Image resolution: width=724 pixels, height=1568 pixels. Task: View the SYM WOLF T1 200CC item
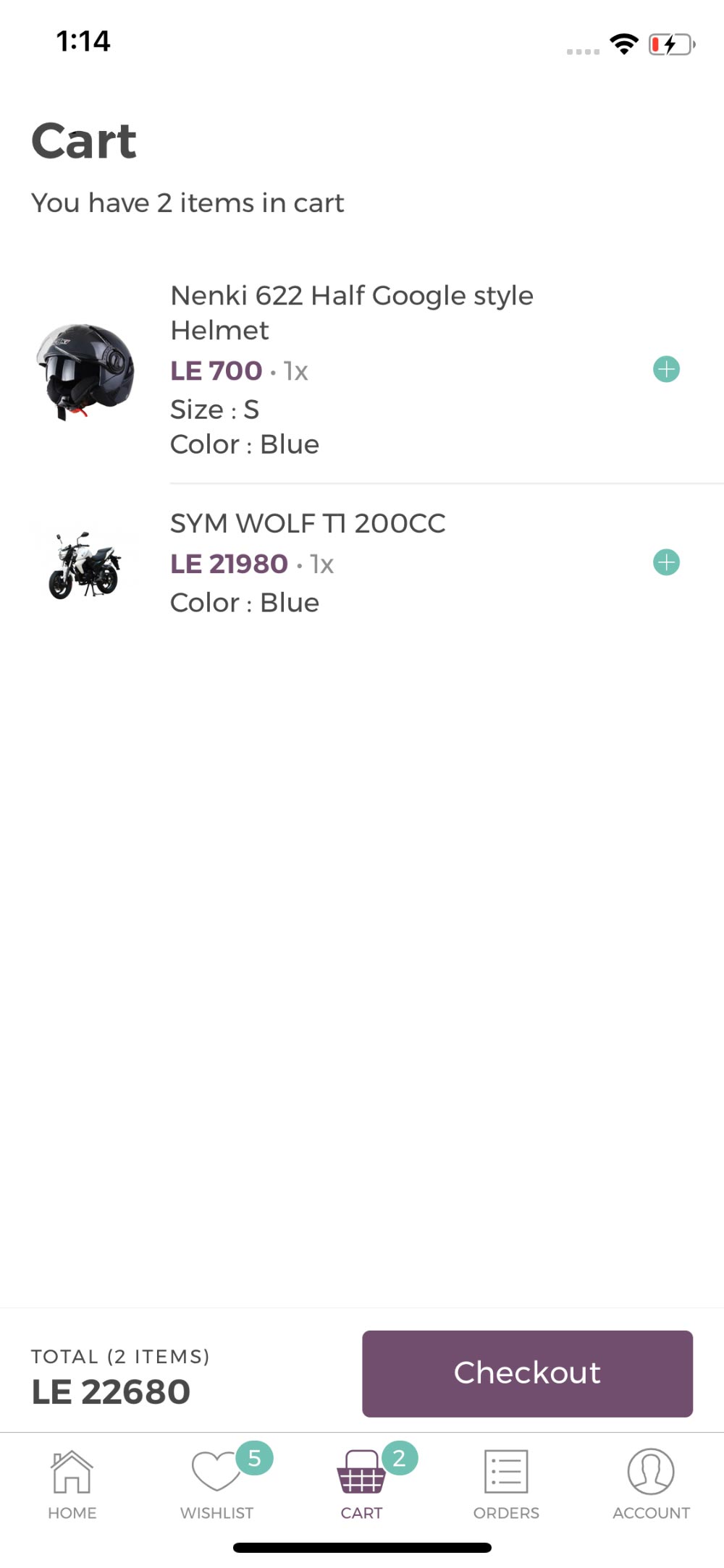(x=362, y=563)
